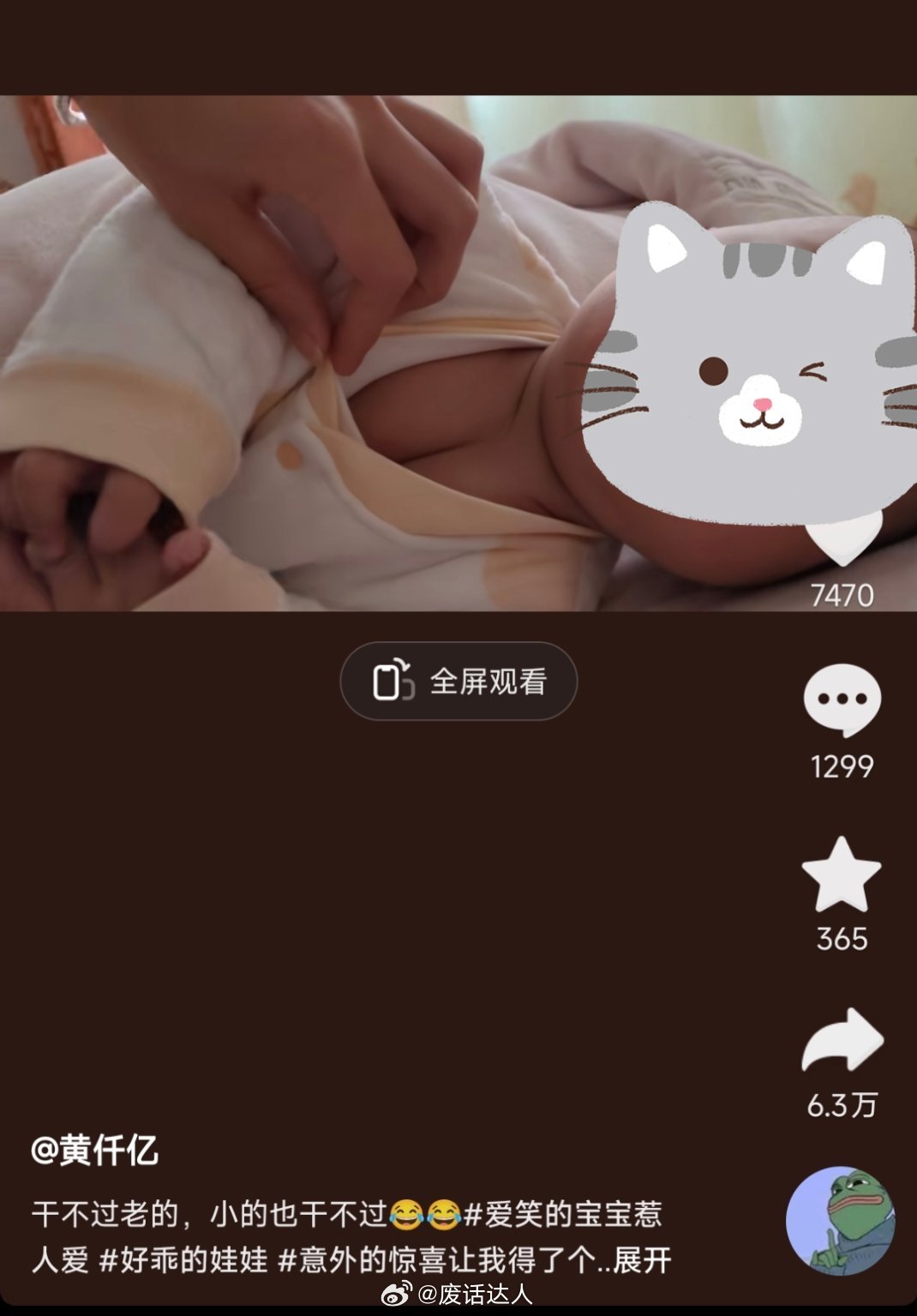The height and width of the screenshot is (1316, 917).
Task: Open the rotating music avatar disc
Action: click(x=840, y=1220)
